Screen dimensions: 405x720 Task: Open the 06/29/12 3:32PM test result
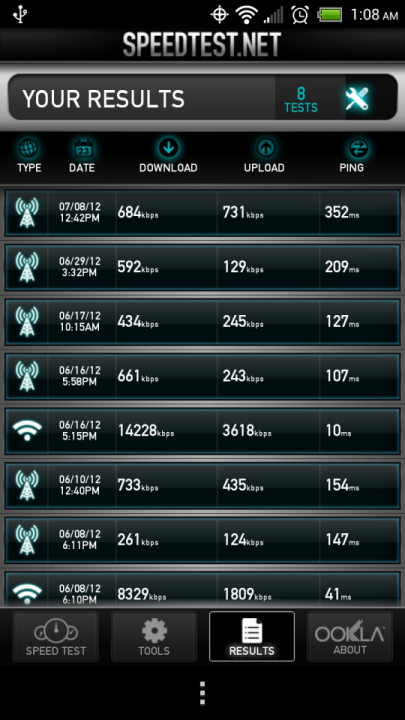202,268
